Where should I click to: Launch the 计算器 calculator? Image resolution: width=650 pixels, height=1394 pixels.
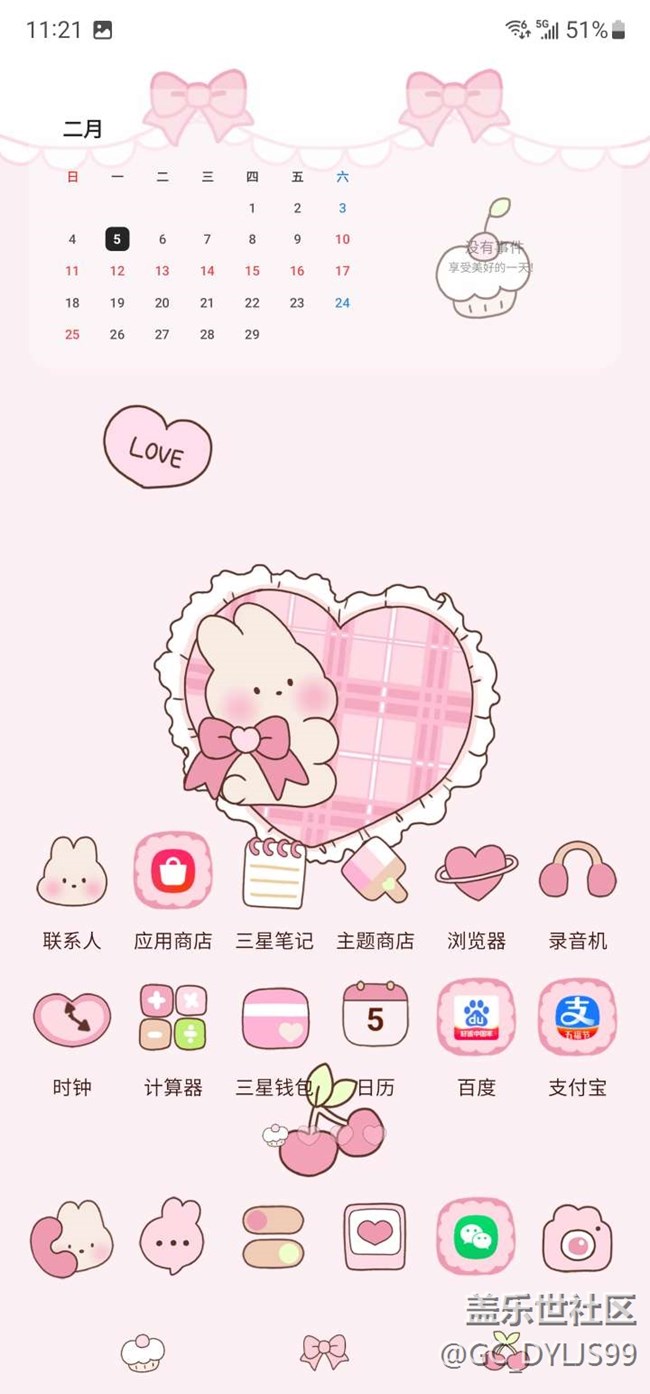[x=173, y=1019]
